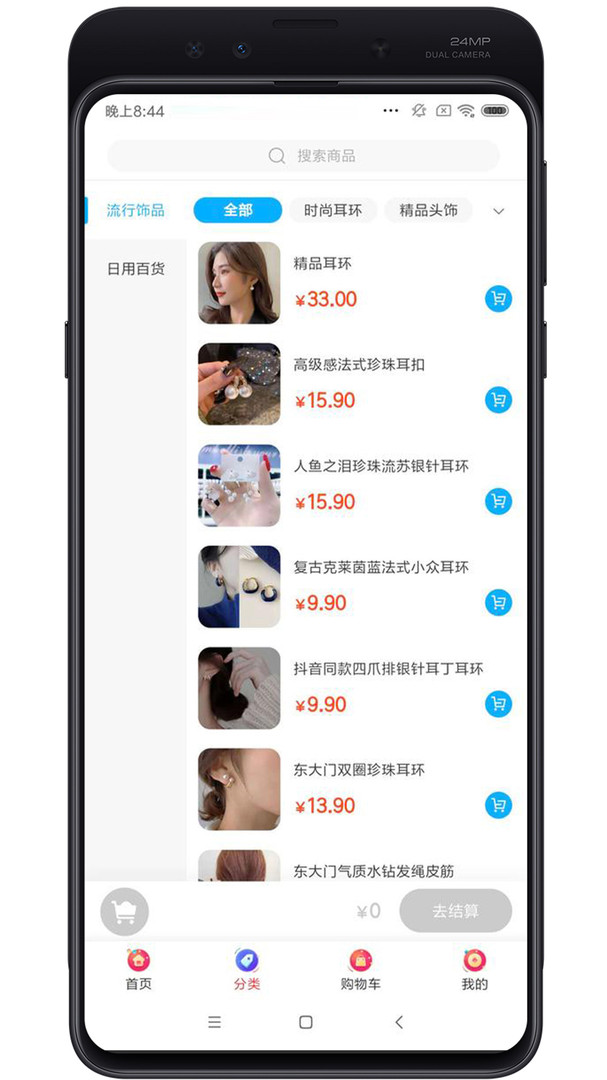This screenshot has width=607, height=1080.
Task: Tap the system back button
Action: [x=399, y=1022]
